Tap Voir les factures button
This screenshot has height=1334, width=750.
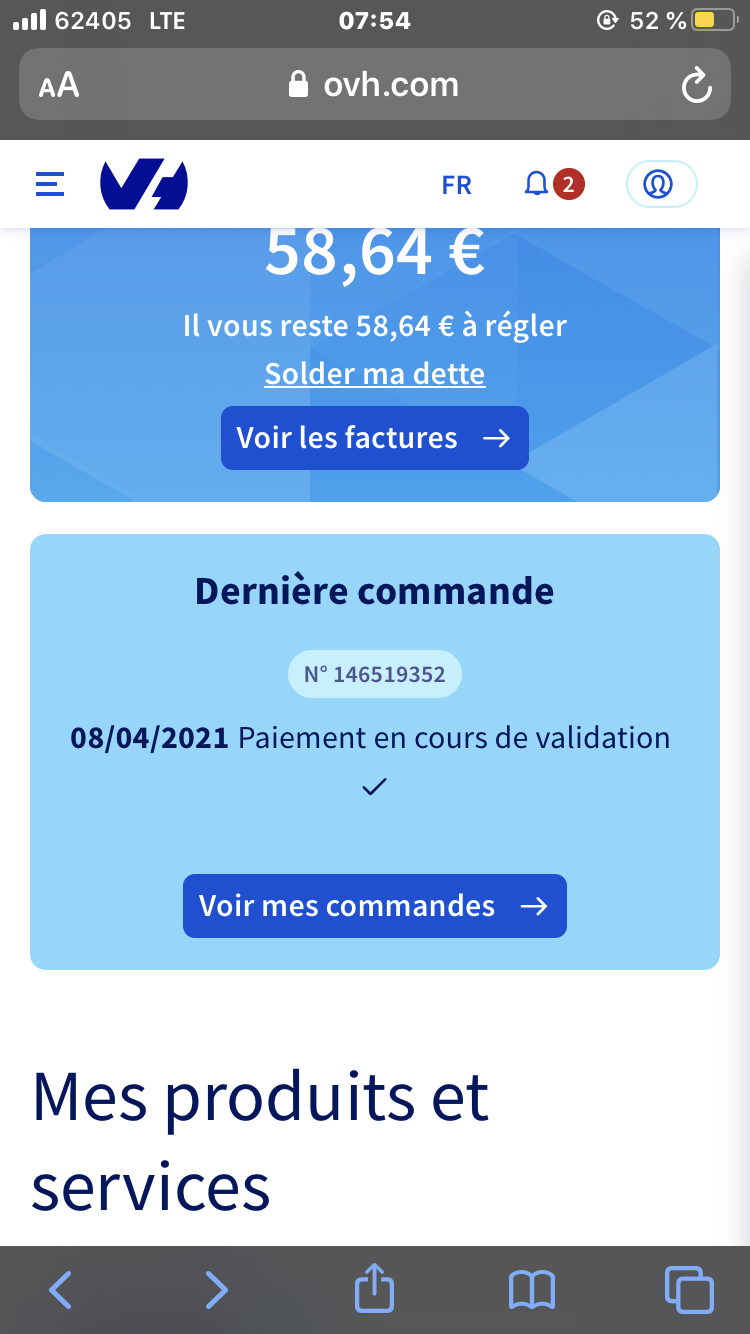click(x=375, y=438)
